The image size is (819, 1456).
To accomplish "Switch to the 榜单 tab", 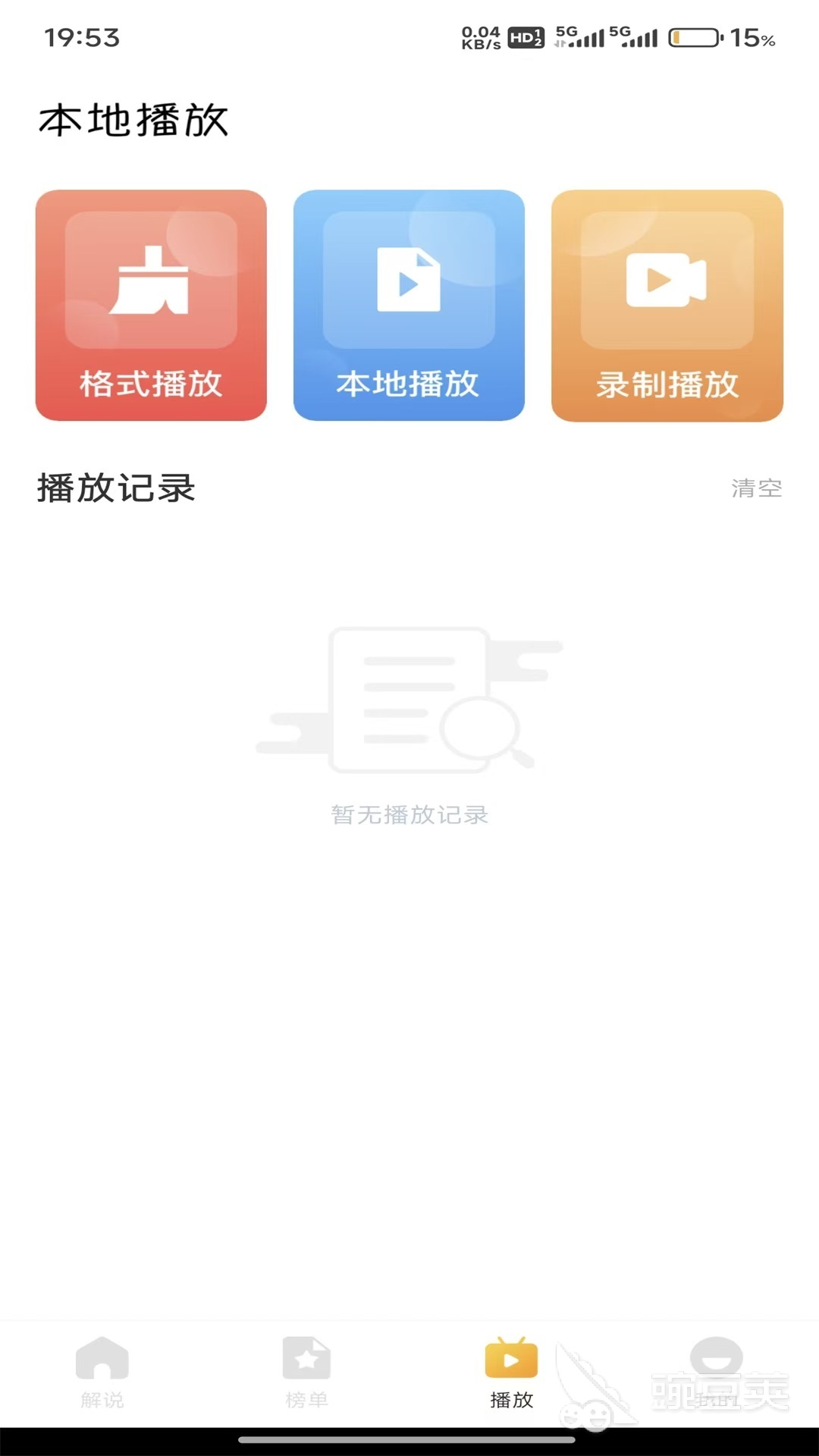I will tap(306, 1373).
